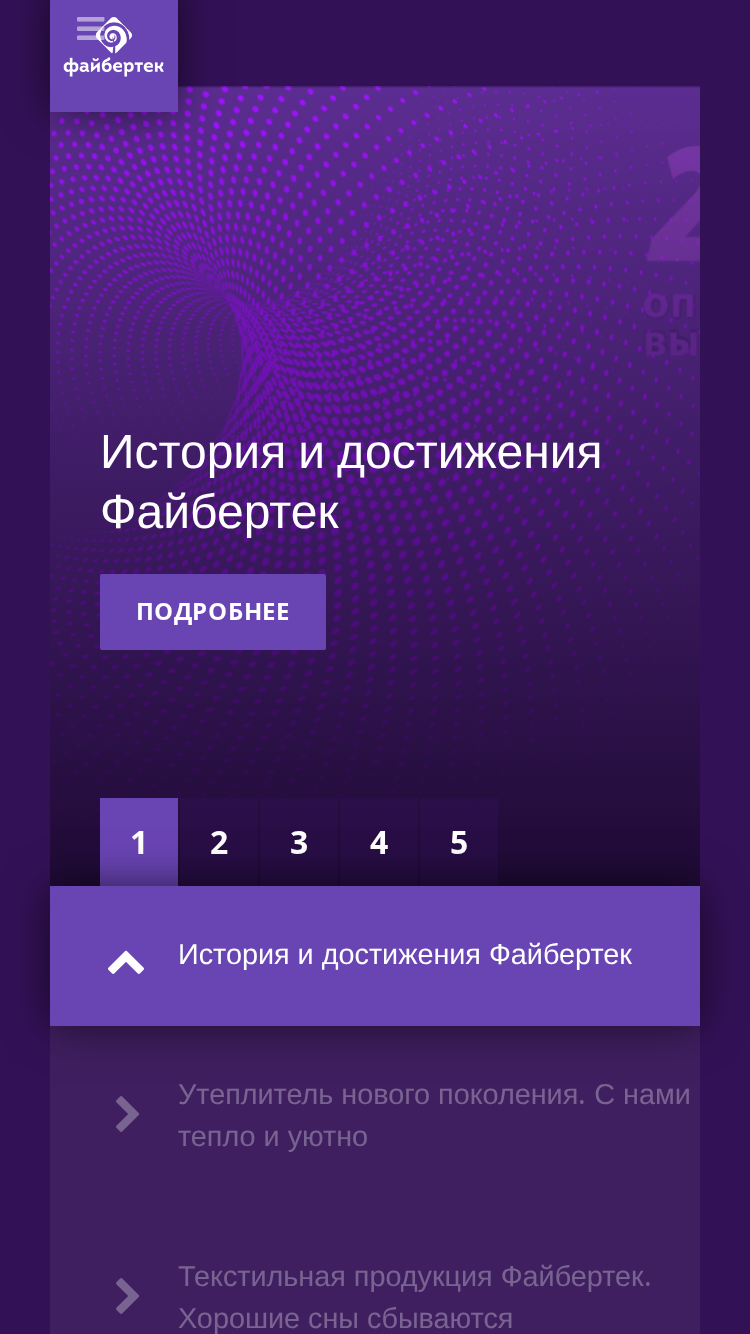750x1334 pixels.
Task: Select slide number 1
Action: pos(139,842)
